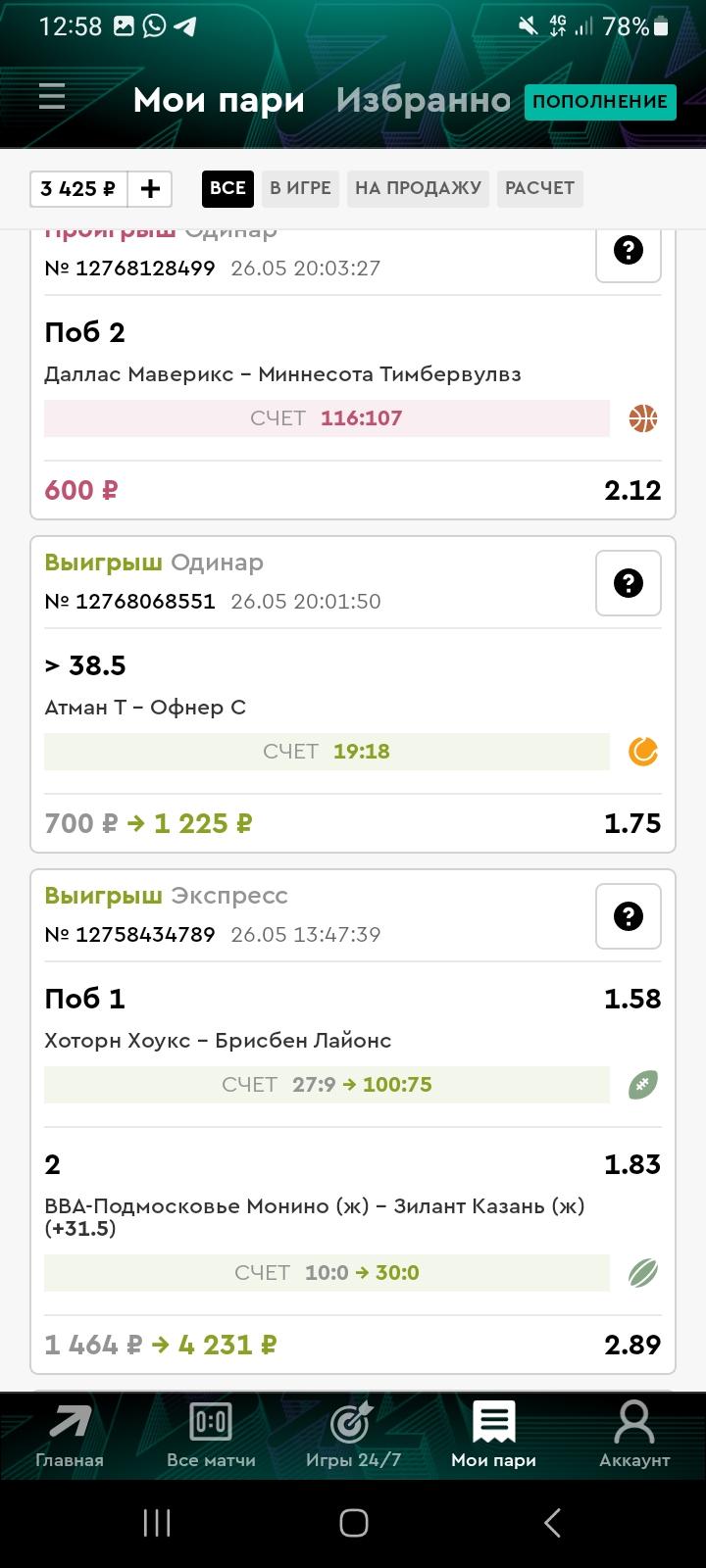Image resolution: width=706 pixels, height=1568 pixels.
Task: Tap the plus button next to balance
Action: coord(150,188)
